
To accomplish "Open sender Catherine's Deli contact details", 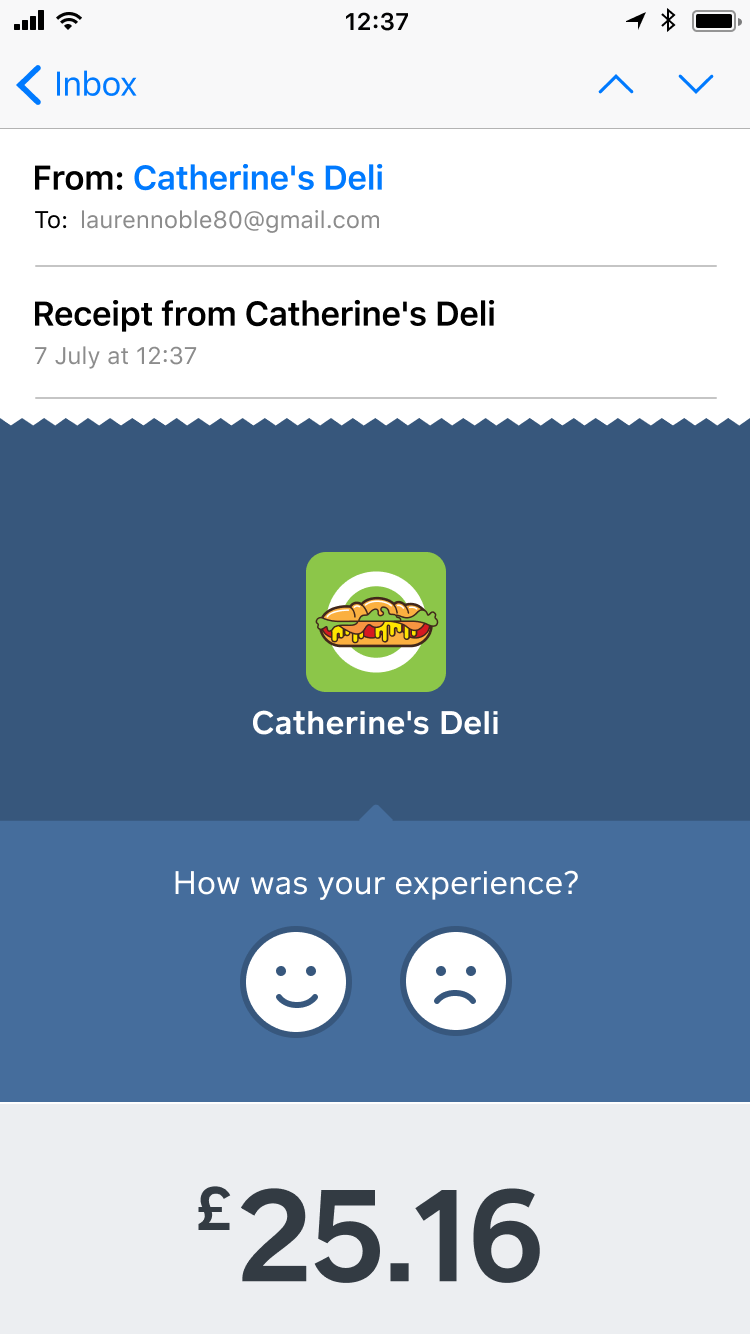I will 258,178.
